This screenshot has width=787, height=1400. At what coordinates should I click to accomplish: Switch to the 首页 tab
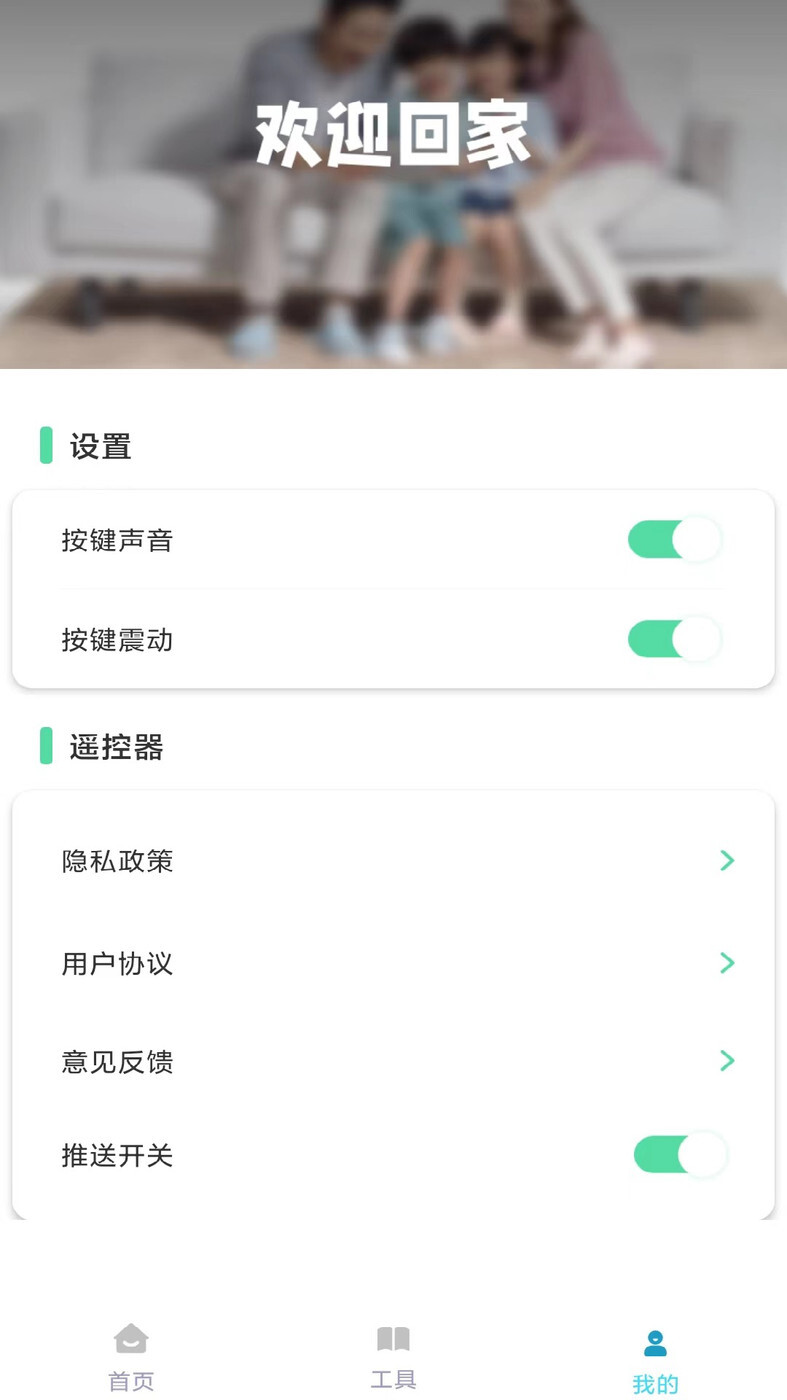pos(131,1358)
